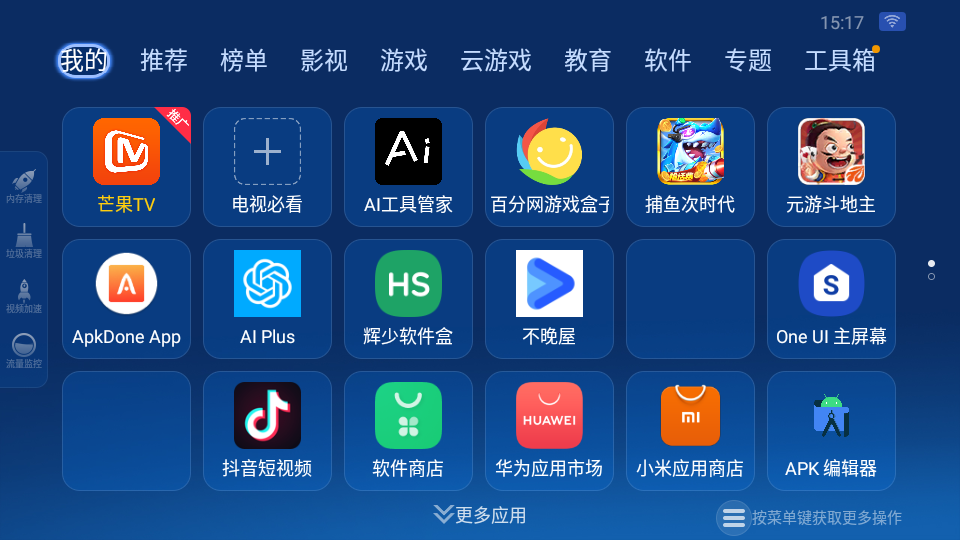Viewport: 960px width, 540px height.
Task: Open the ApkDone App tile
Action: (x=127, y=298)
